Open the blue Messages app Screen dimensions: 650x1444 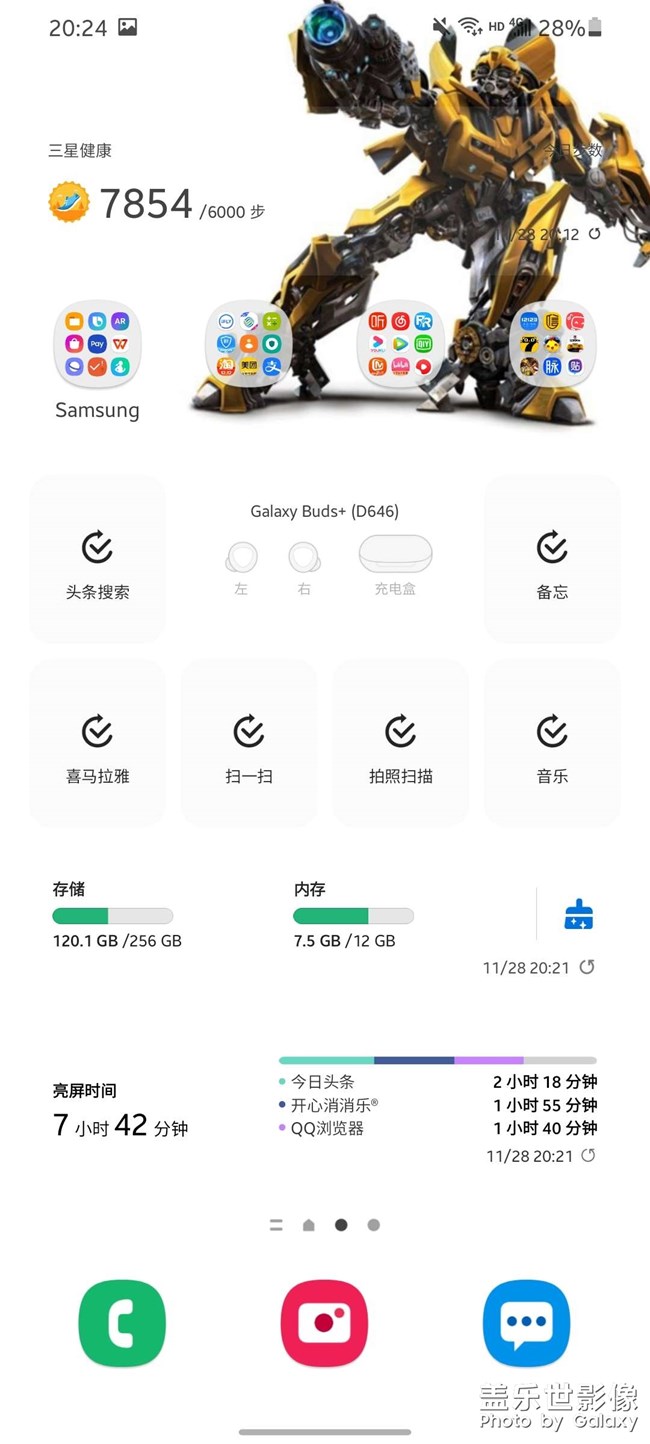[526, 1323]
